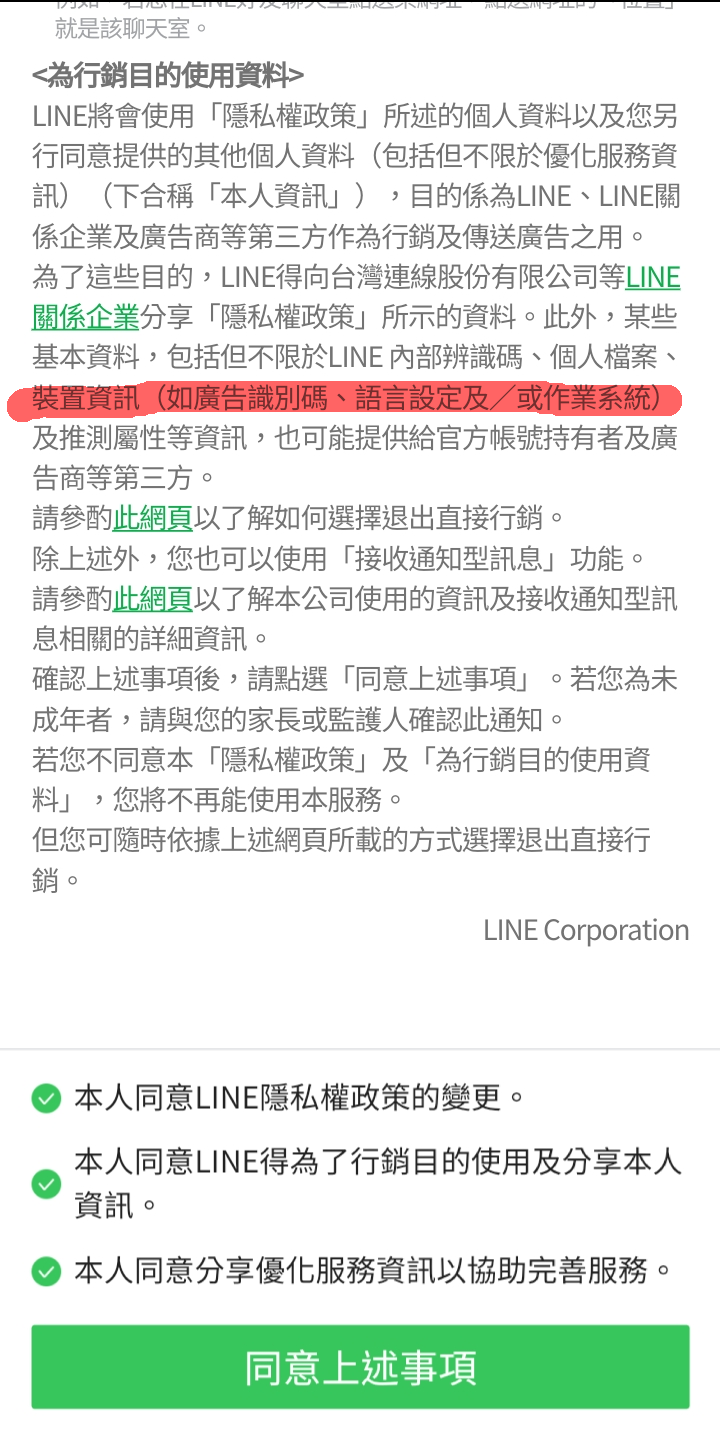This screenshot has width=720, height=1436.
Task: Open 此網頁 link about opting out of direct marketing
Action: coord(152,519)
